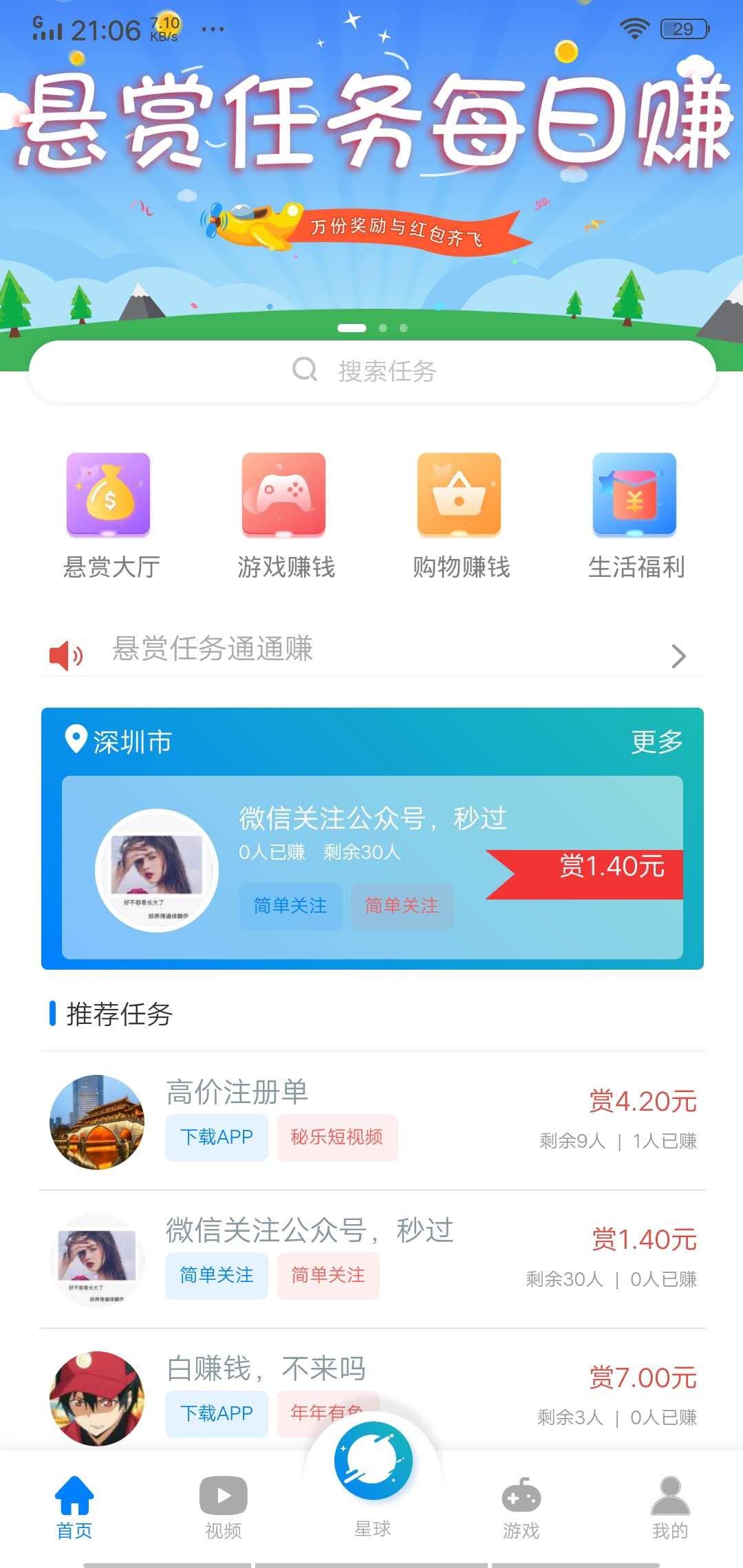Open the central 星球 planet icon

(371, 1461)
